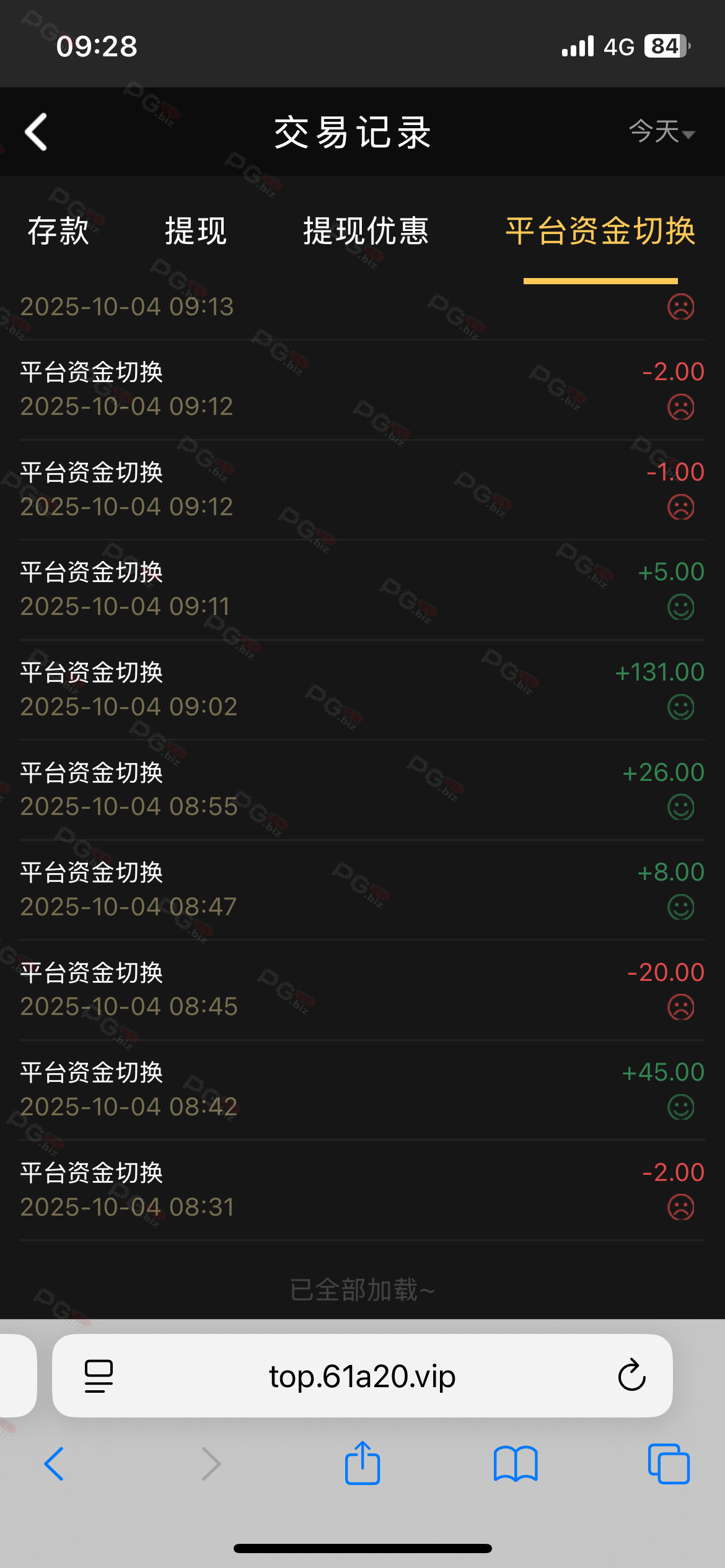Open the browser bookmarks
This screenshot has height=1568, width=725.
516,1464
